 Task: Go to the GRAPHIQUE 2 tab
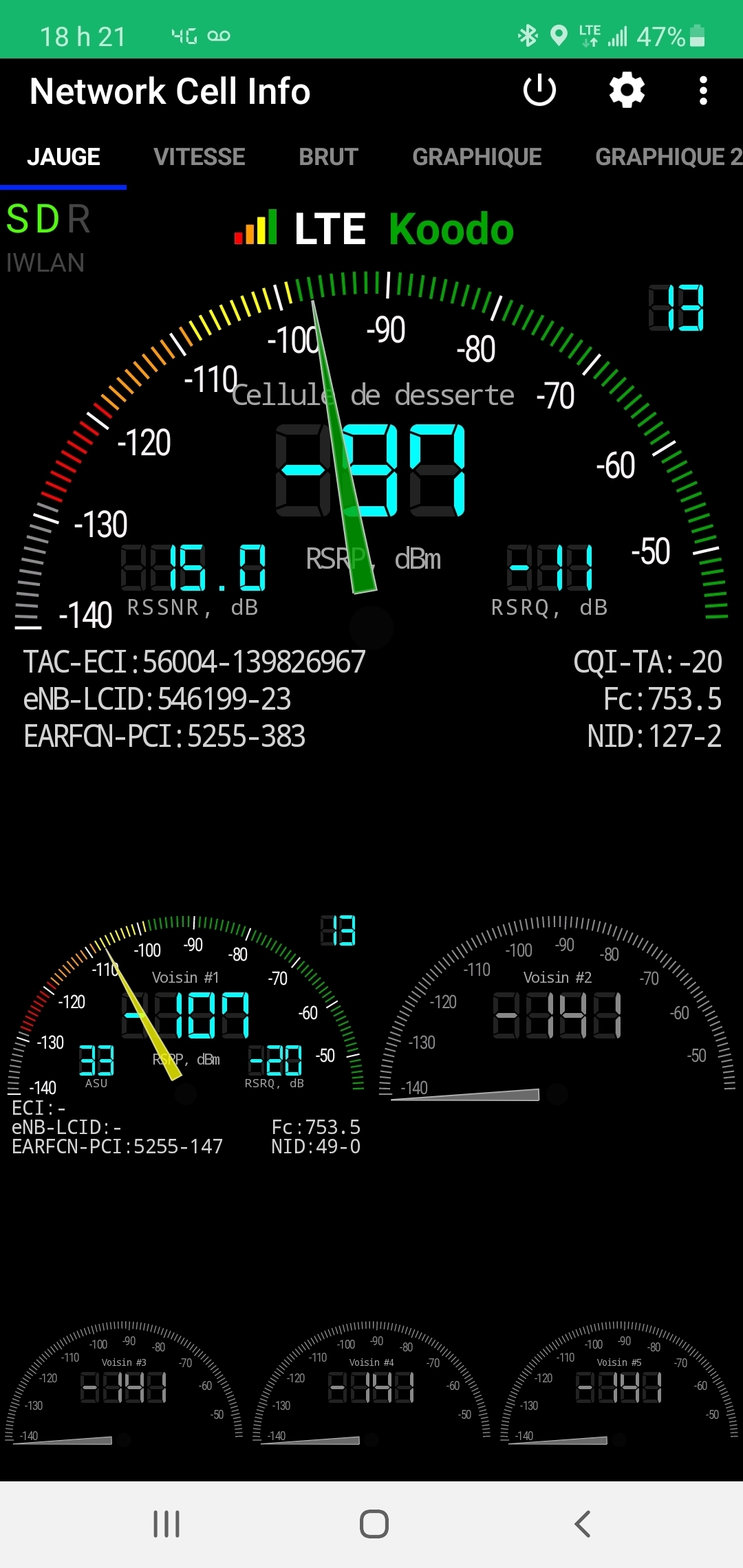click(x=669, y=157)
